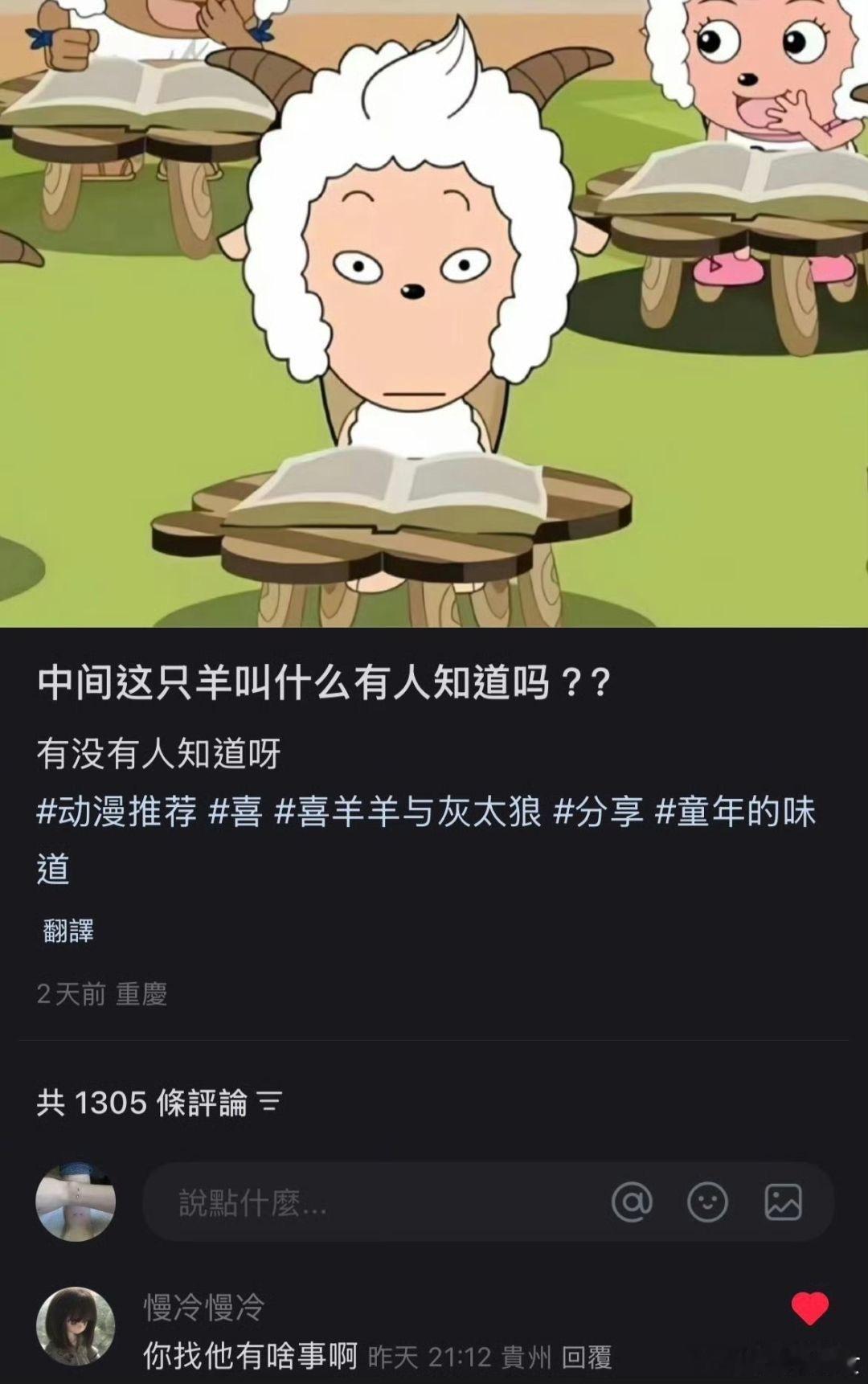Attach a picture using the image icon
Image resolution: width=868 pixels, height=1384 pixels.
pos(781,1202)
